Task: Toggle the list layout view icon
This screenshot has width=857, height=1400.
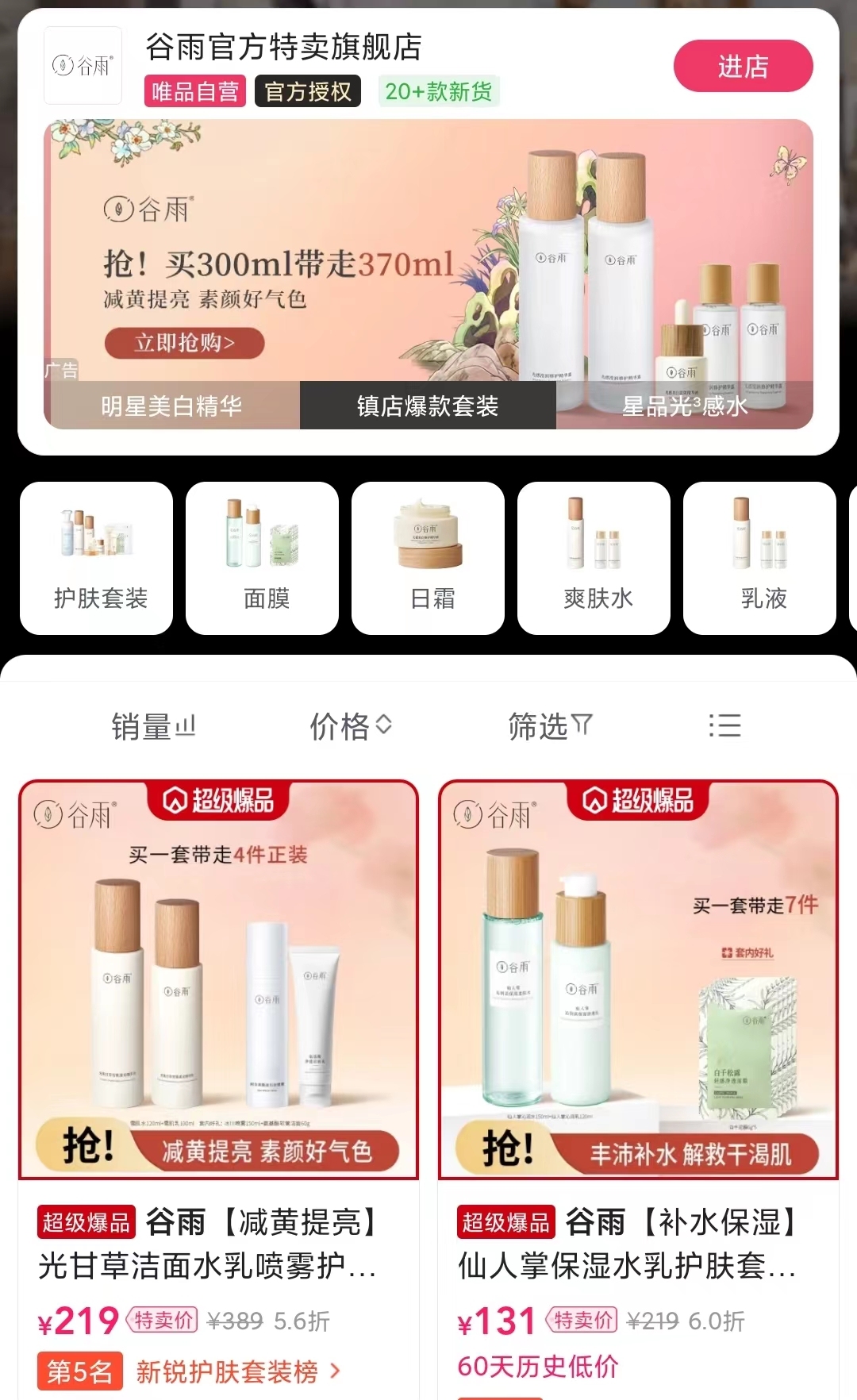Action: click(724, 725)
